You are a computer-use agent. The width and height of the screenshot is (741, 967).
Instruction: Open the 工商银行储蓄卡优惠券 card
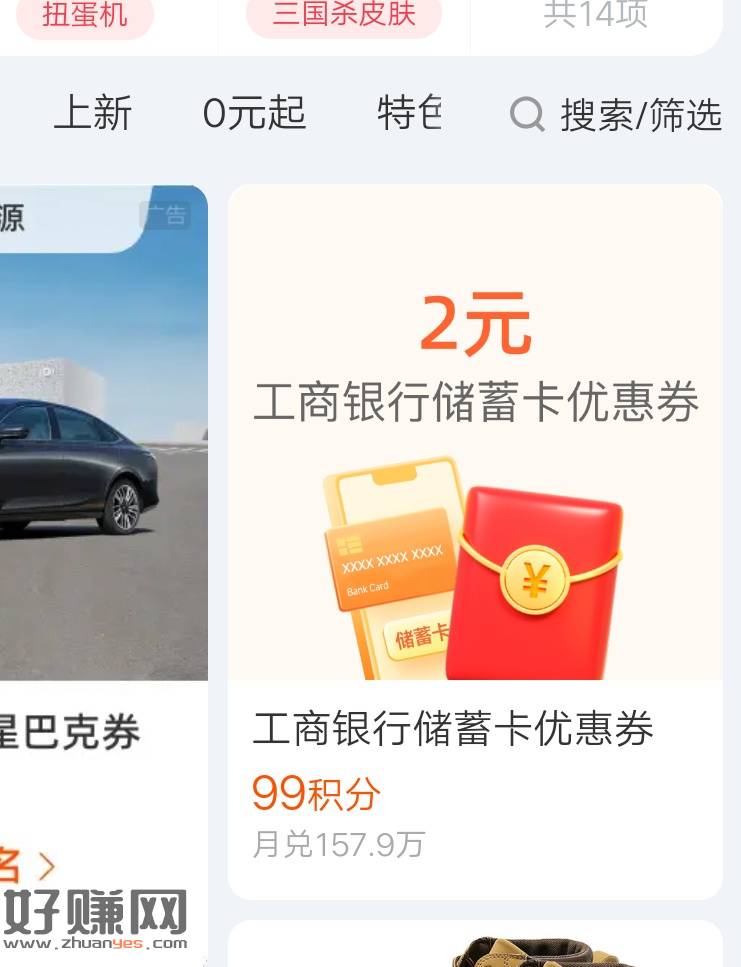click(x=475, y=540)
